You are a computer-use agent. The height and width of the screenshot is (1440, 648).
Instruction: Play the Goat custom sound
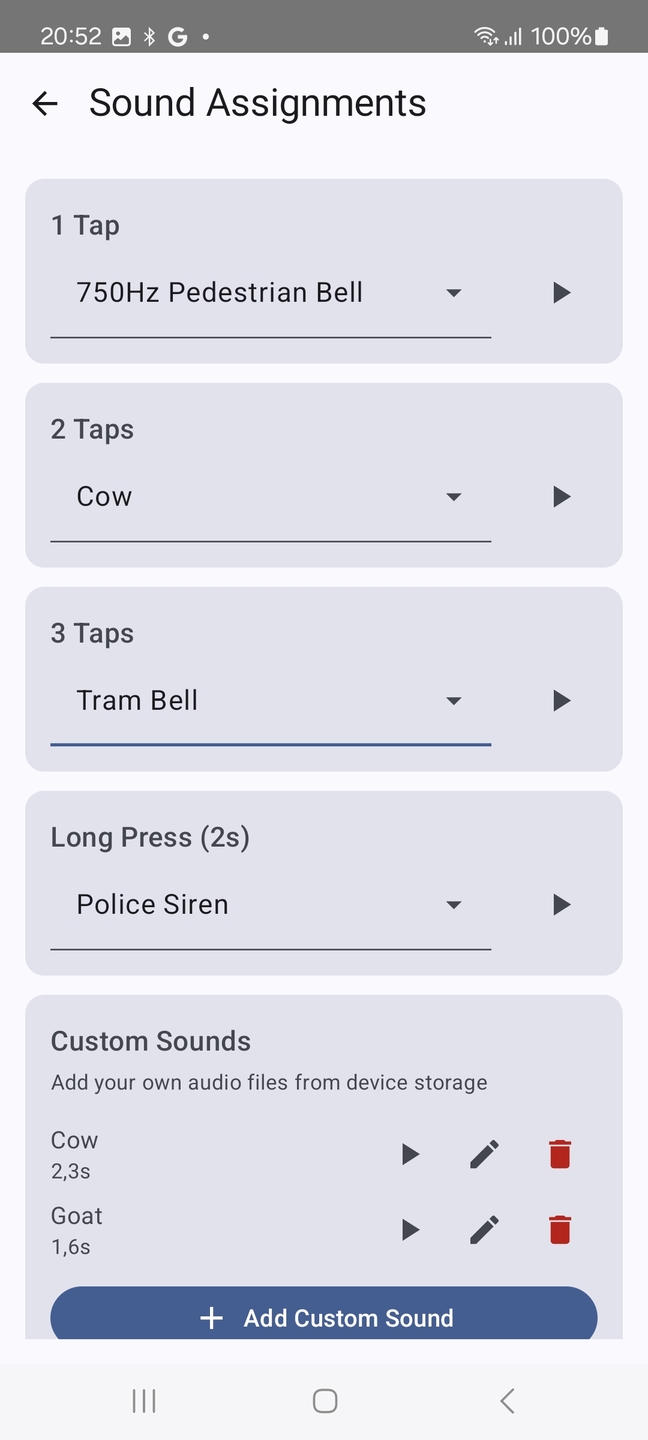[410, 1230]
